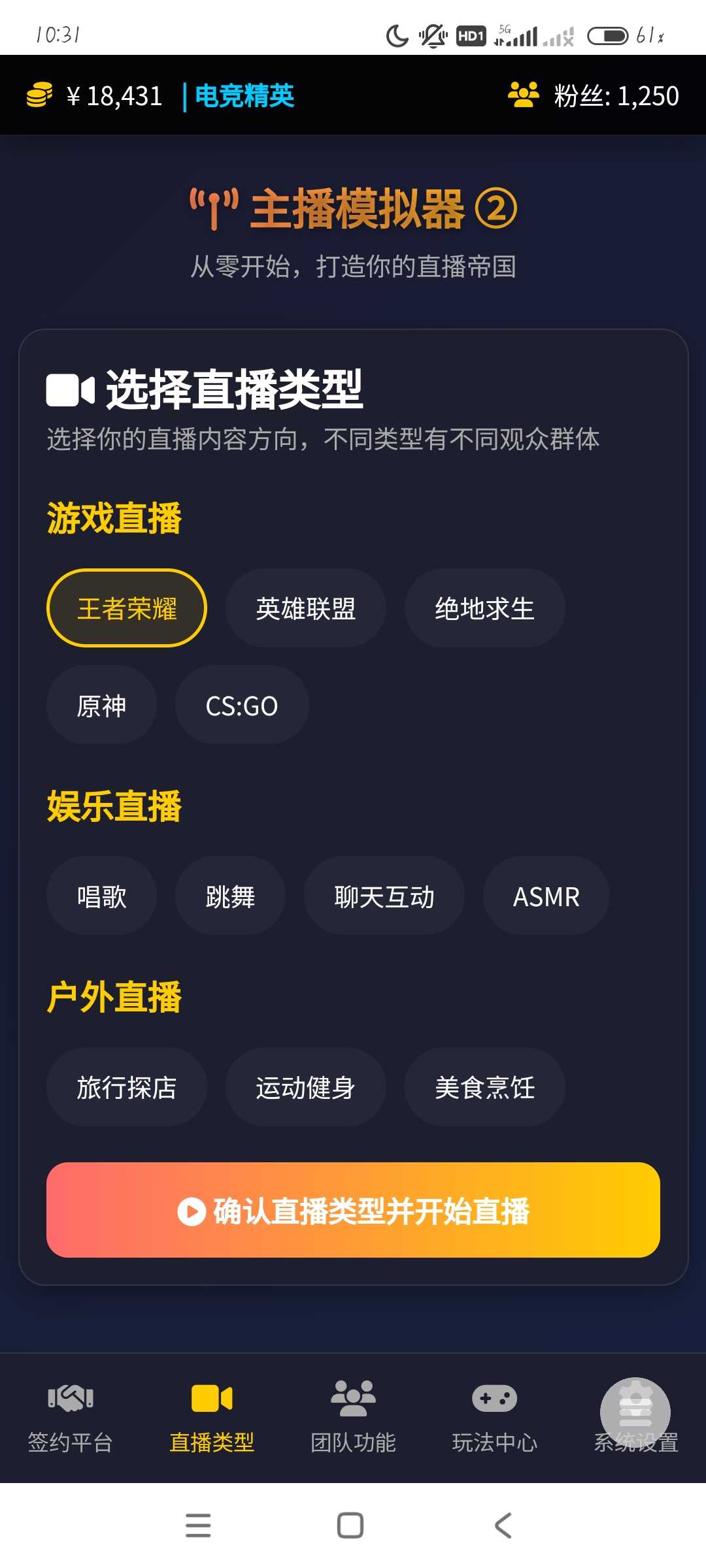Screen dimensions: 706x1568
Task: Switch to the 签约平台 tab
Action: [x=71, y=1416]
